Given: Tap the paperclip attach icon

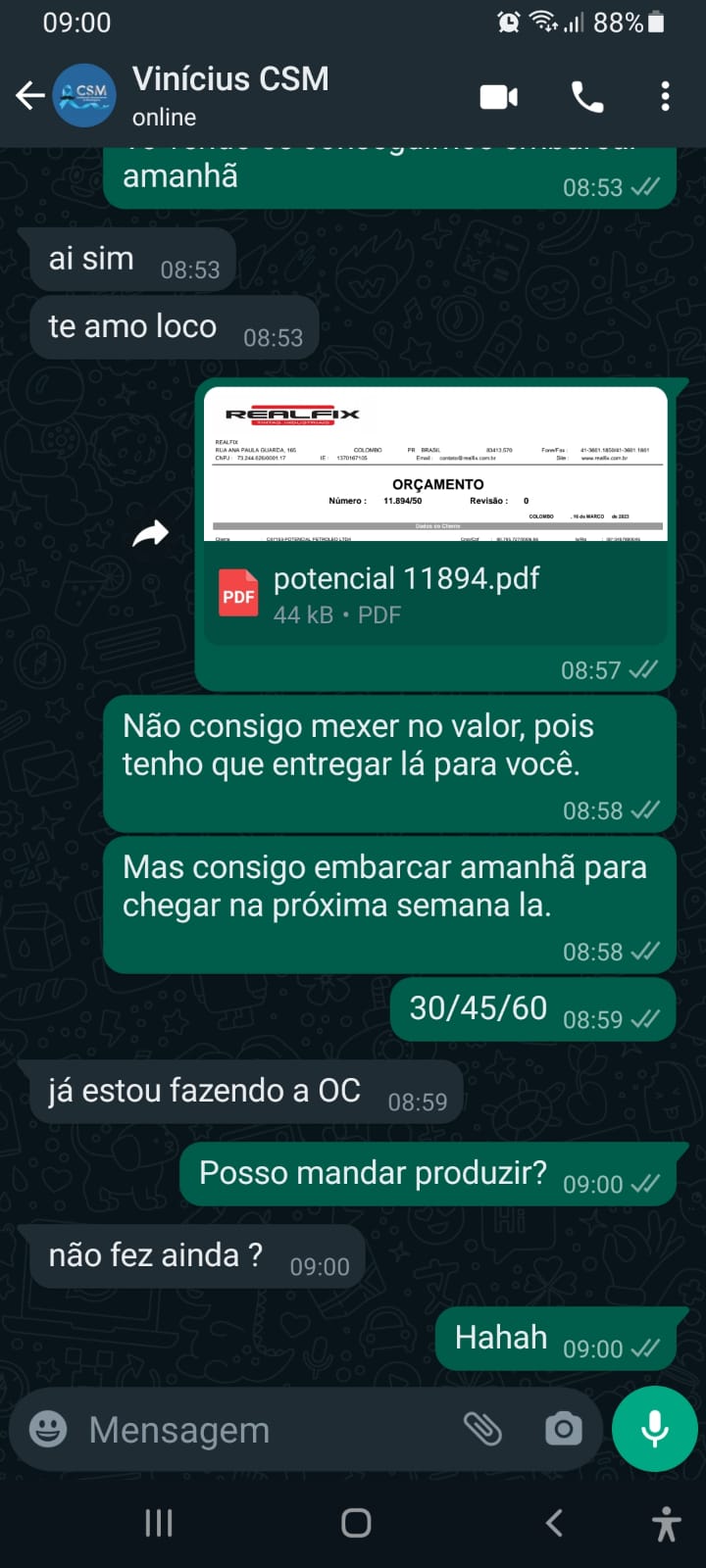Looking at the screenshot, I should 482,1429.
